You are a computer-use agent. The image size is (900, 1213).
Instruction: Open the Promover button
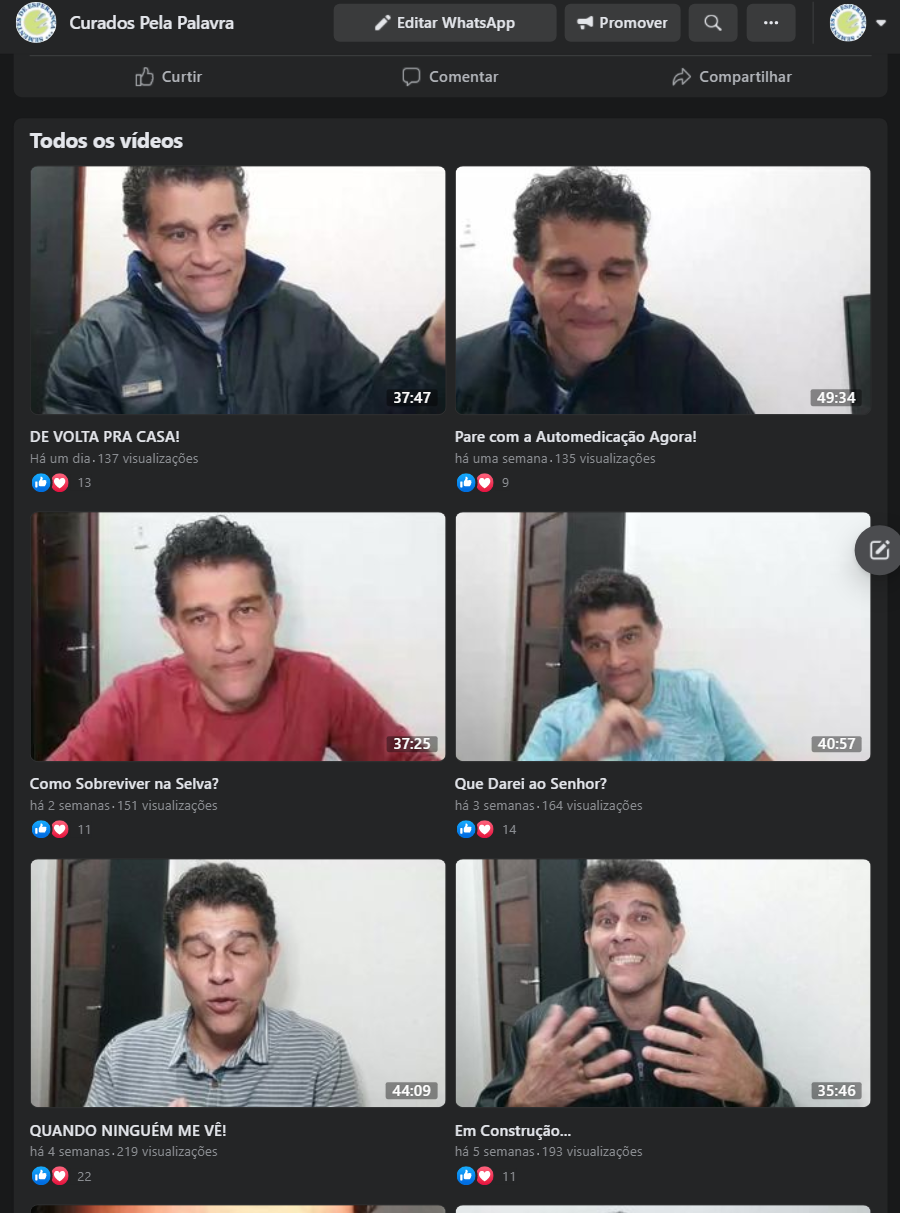(622, 23)
